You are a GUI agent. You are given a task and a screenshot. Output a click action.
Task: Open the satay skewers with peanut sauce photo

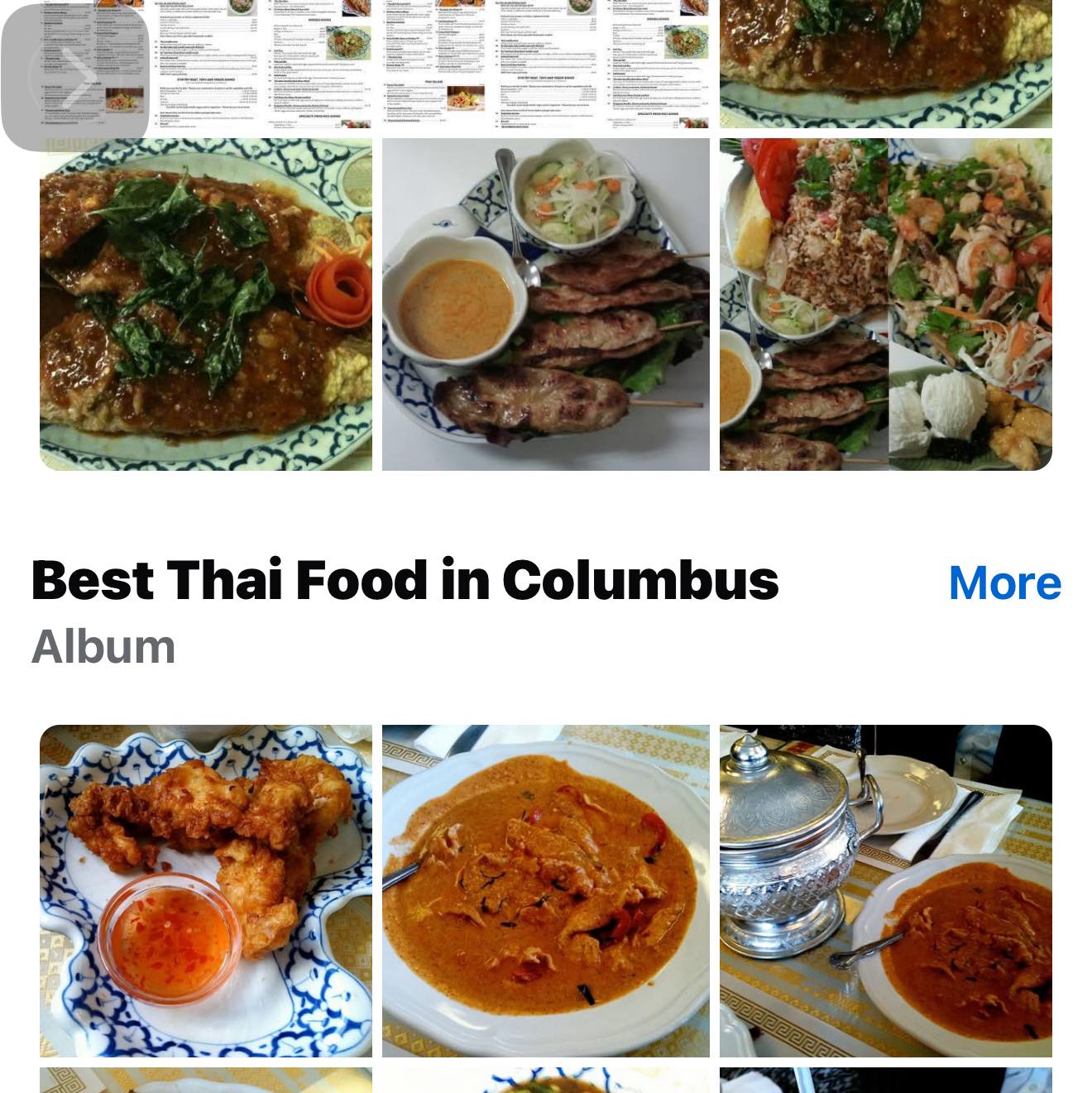546,306
